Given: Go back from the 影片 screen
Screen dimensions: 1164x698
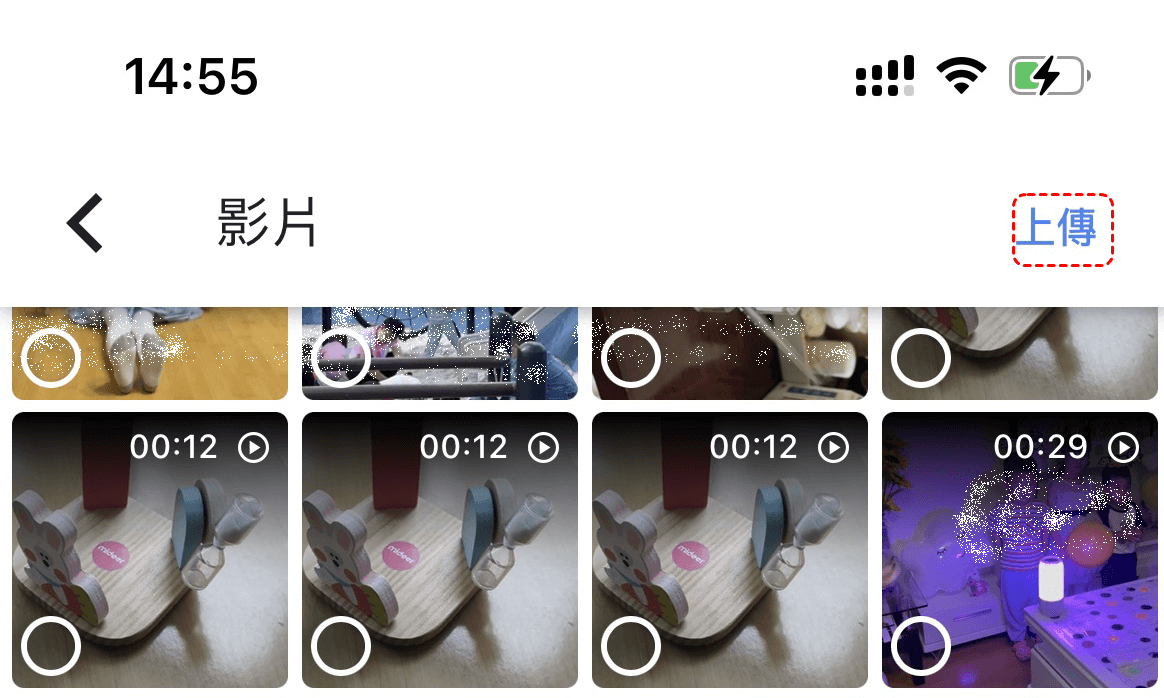Looking at the screenshot, I should (x=86, y=223).
